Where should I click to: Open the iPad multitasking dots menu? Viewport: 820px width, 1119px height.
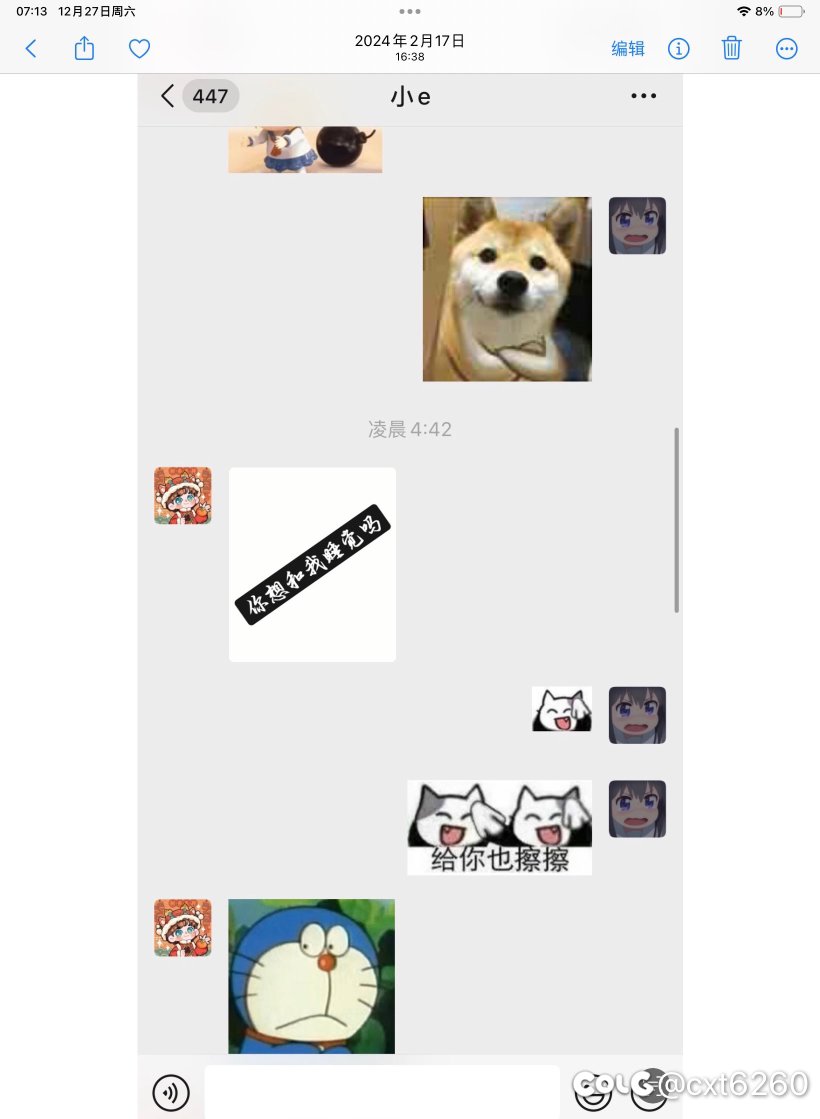(x=410, y=11)
